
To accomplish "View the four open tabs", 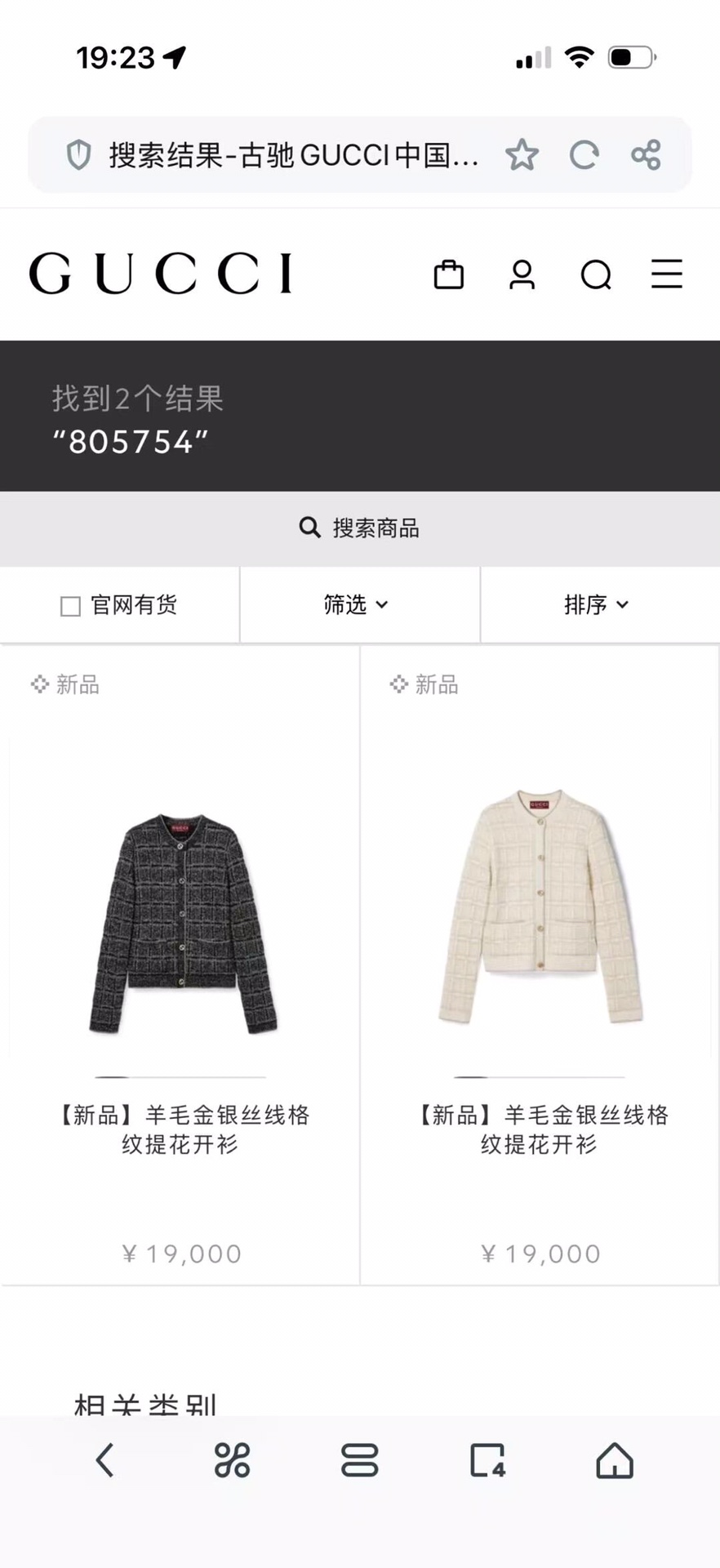I will pos(487,1460).
